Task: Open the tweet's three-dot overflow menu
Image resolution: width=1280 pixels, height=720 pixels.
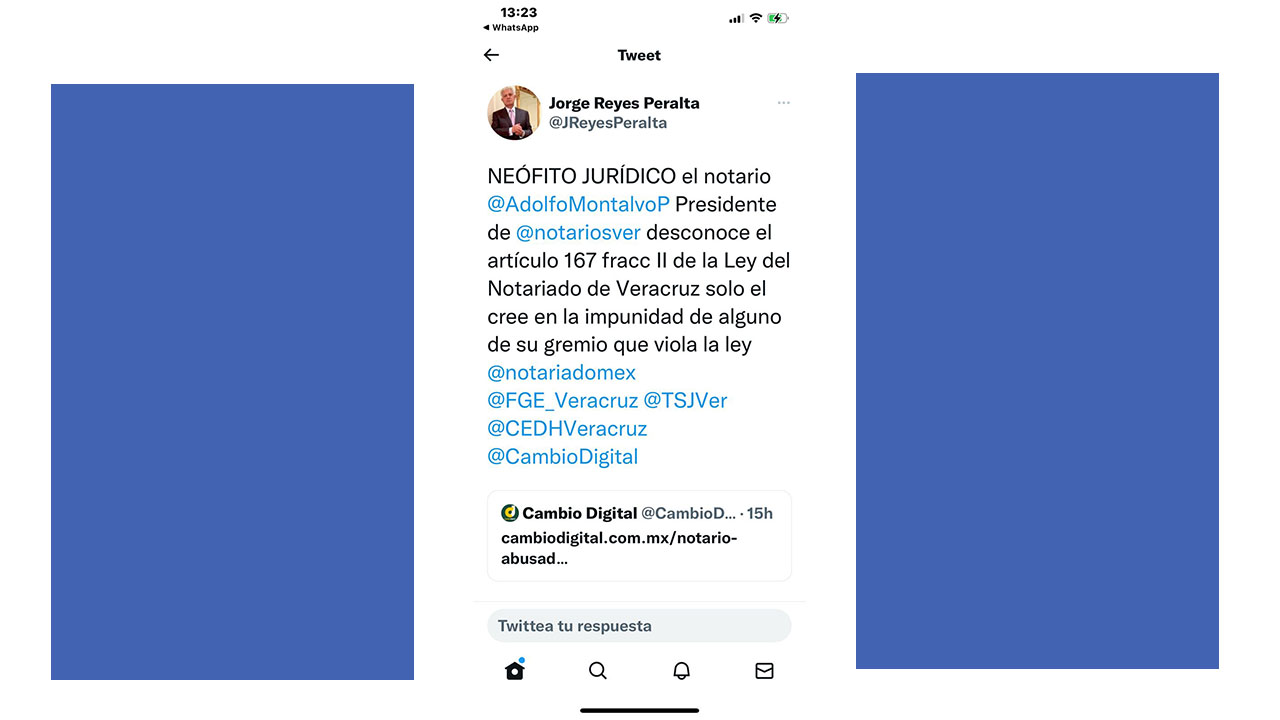Action: pyautogui.click(x=783, y=103)
